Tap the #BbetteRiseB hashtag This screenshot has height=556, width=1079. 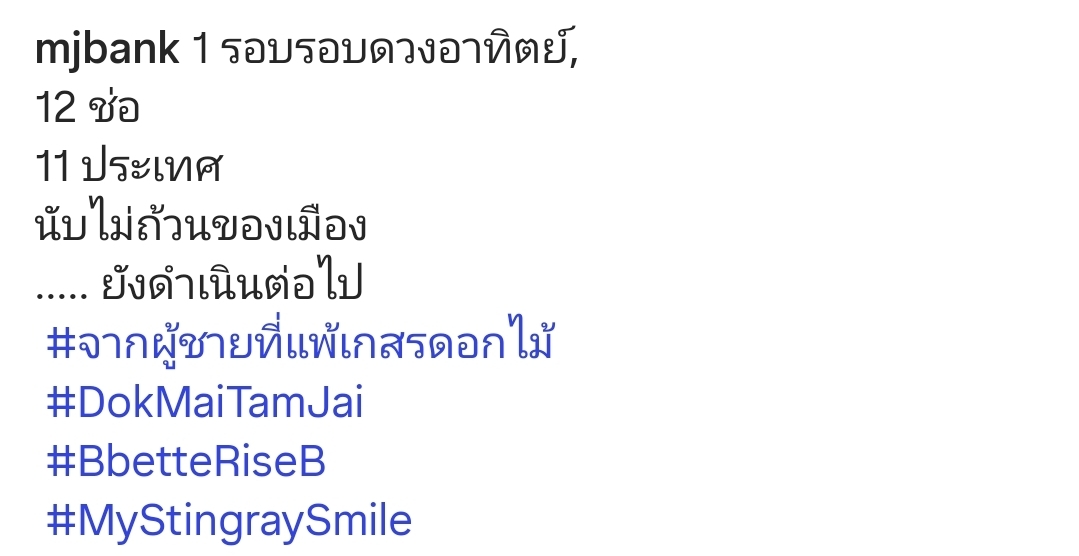(x=186, y=463)
